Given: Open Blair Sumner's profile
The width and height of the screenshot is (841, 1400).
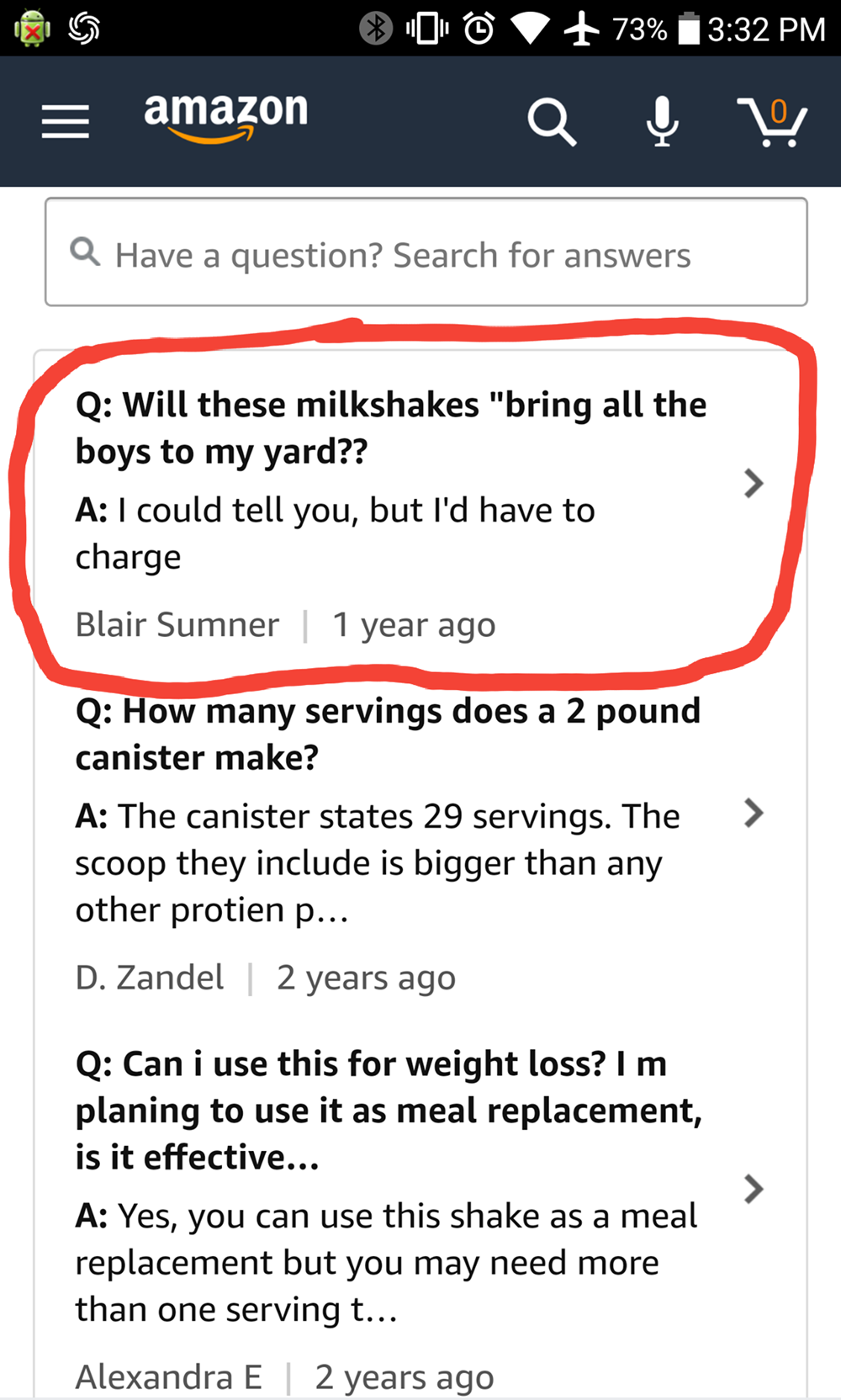Looking at the screenshot, I should coord(177,624).
